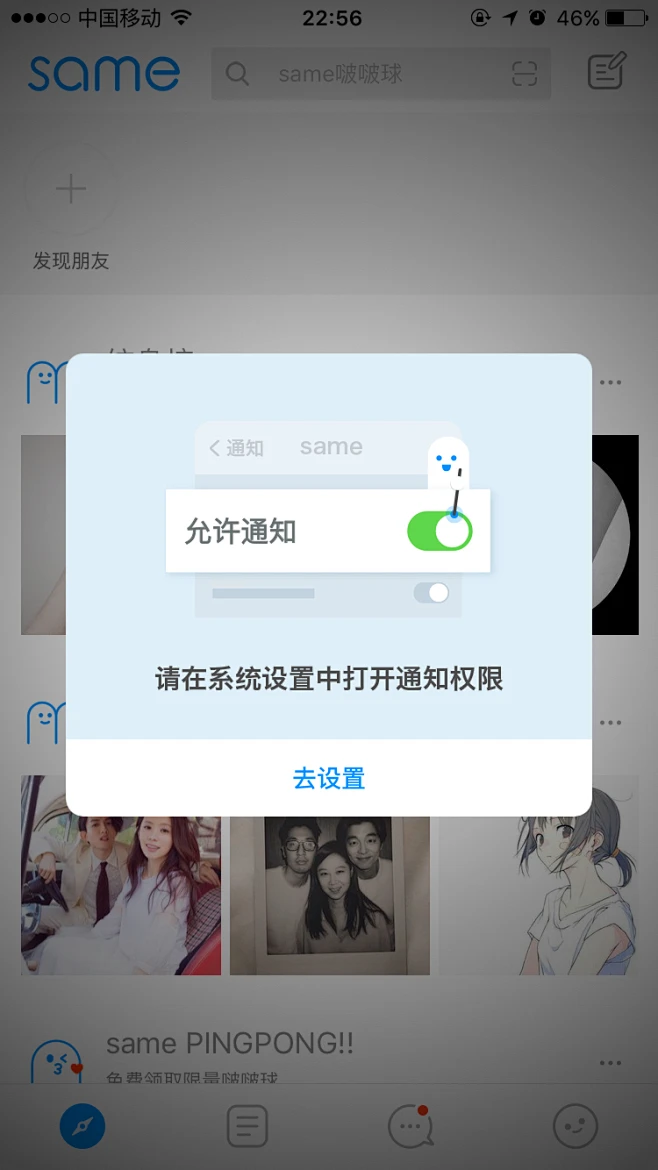Open the messages chat tab
This screenshot has width=658, height=1170.
tap(411, 1127)
